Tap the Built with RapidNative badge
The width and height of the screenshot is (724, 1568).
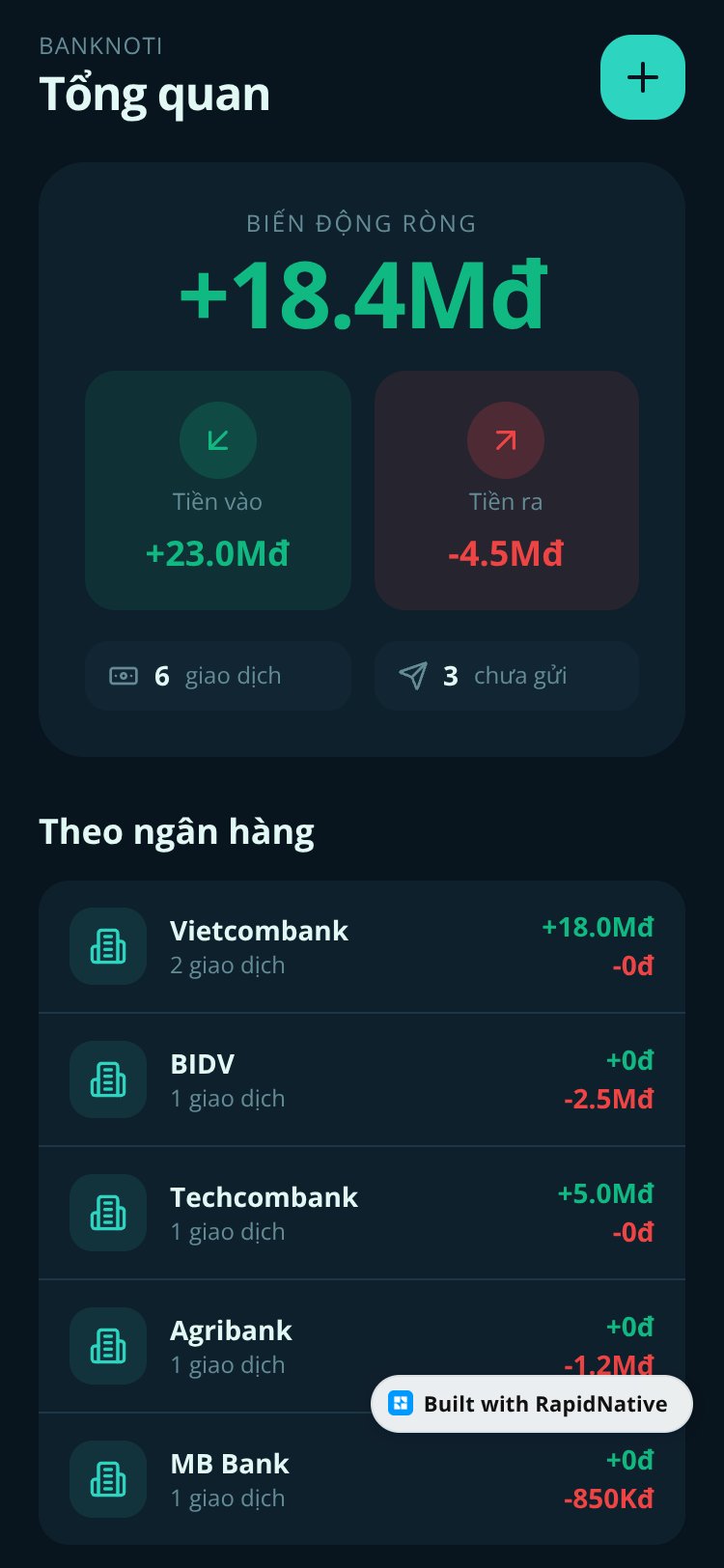coord(532,1404)
